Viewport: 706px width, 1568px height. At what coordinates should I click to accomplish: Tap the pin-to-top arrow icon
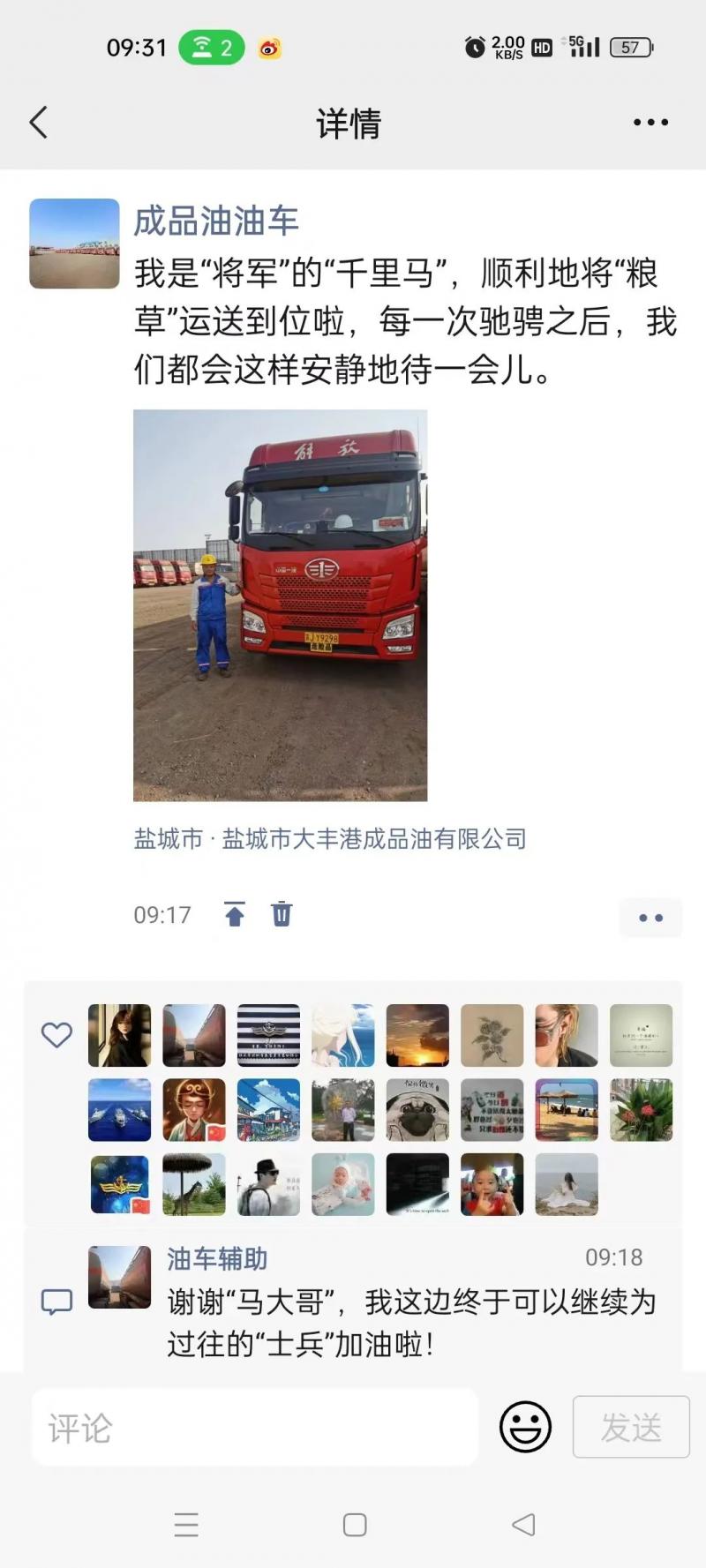235,914
